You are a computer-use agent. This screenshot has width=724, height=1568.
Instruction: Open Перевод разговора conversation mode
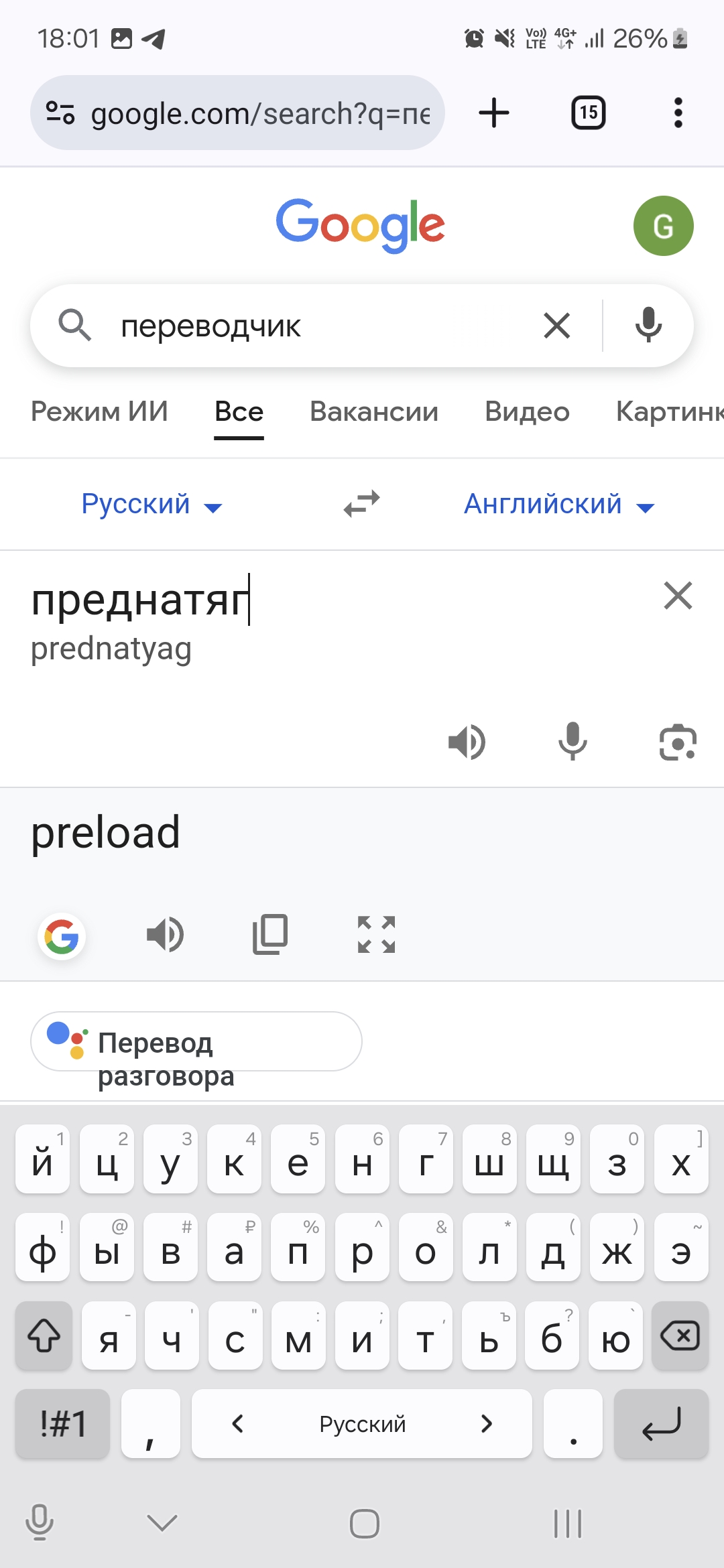click(x=196, y=1042)
